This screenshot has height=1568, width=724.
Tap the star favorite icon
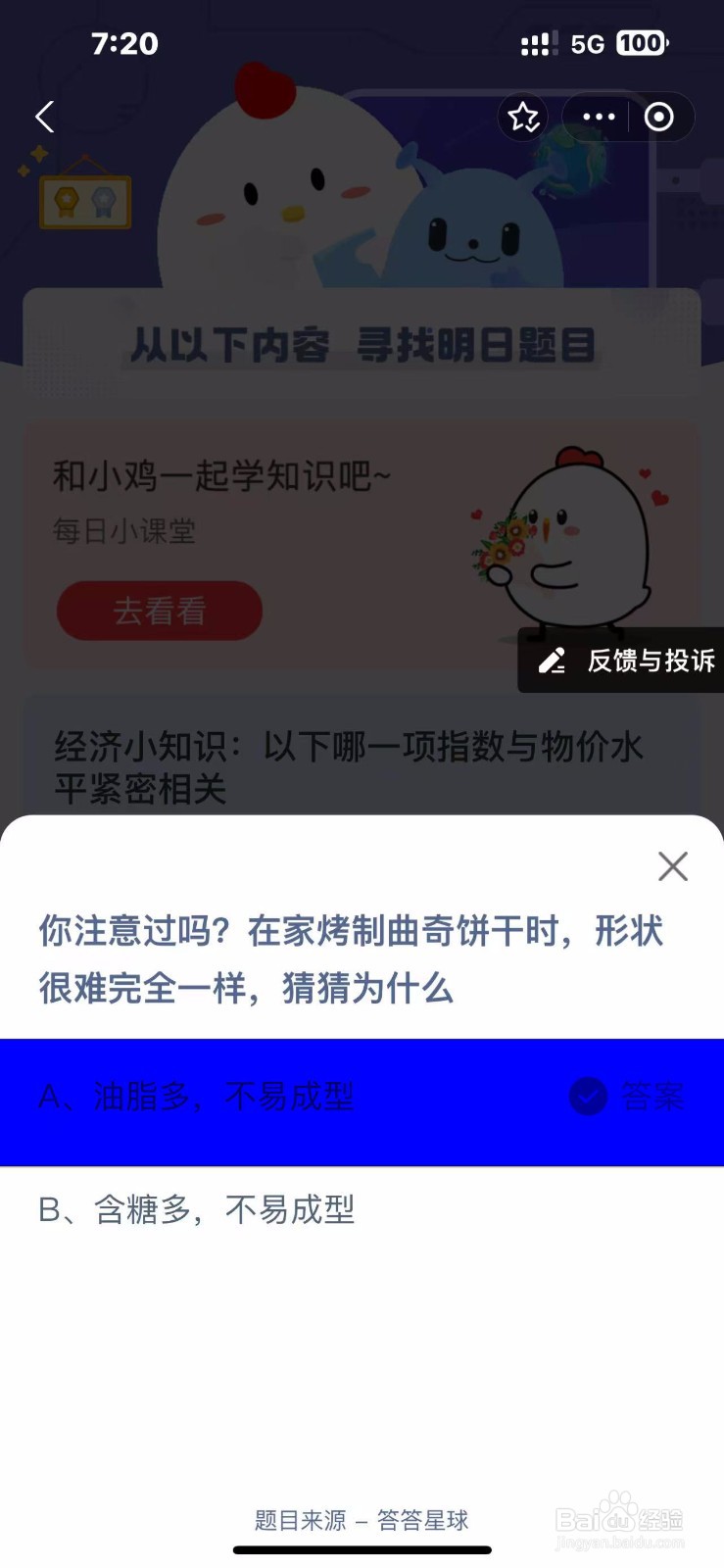pyautogui.click(x=522, y=117)
